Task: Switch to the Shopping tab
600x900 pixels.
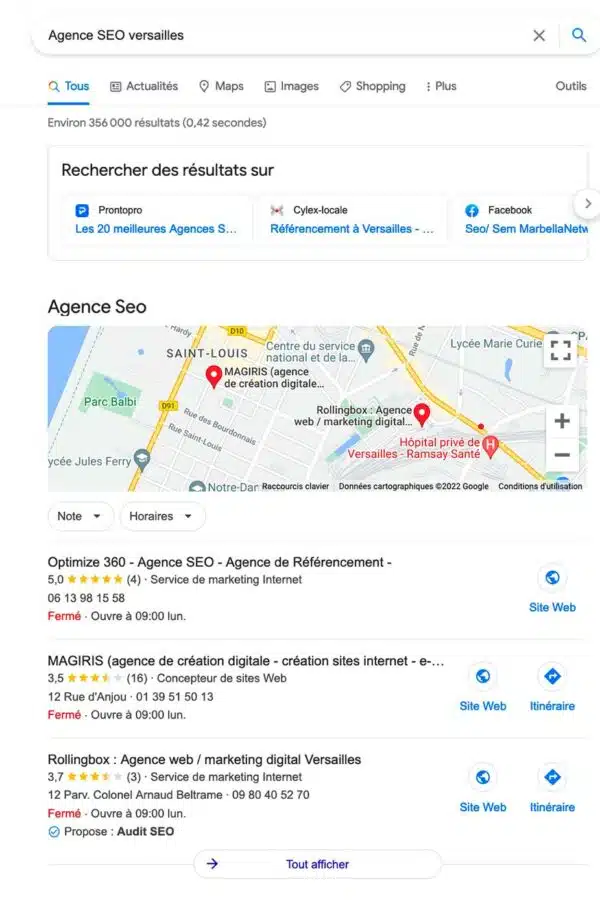Action: pos(372,86)
